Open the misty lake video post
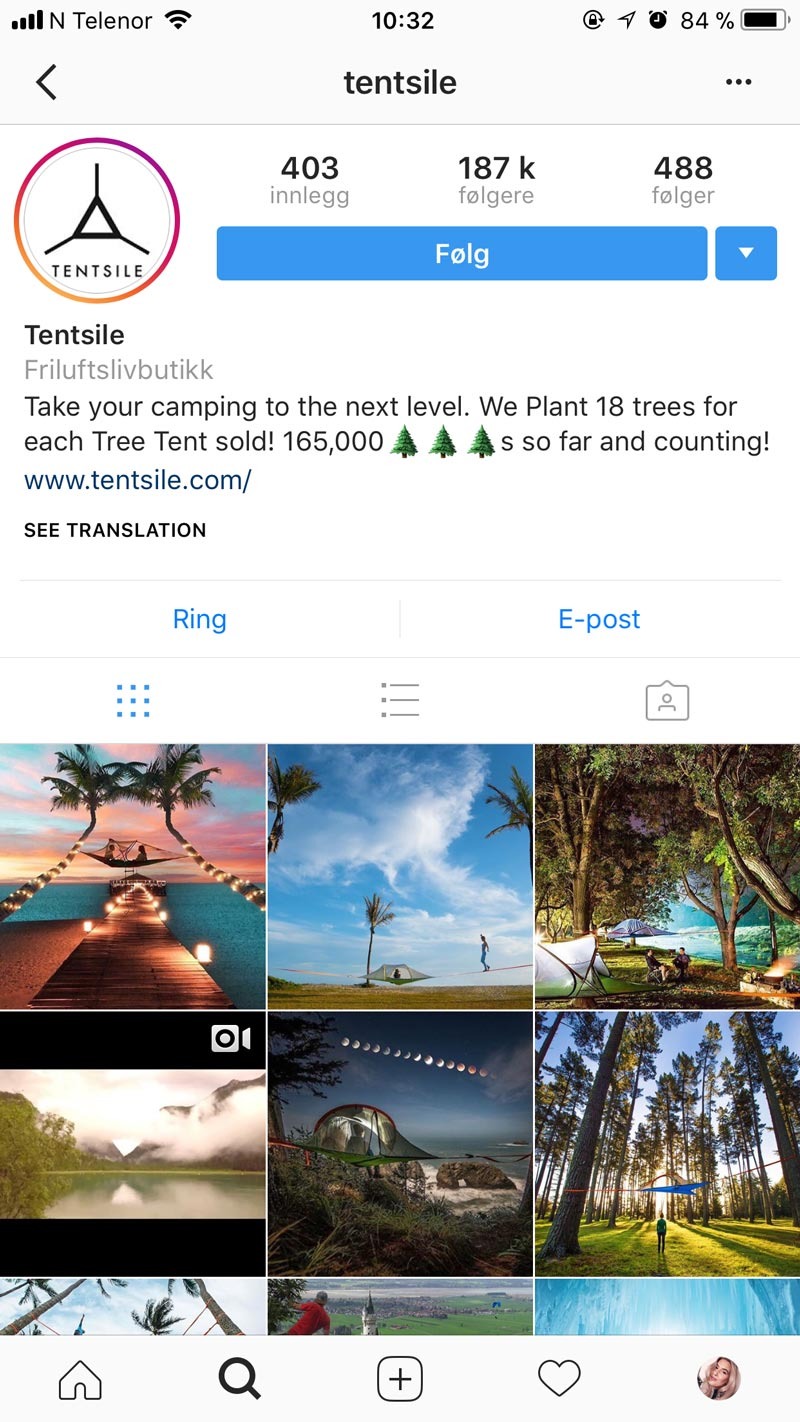 [133, 1143]
